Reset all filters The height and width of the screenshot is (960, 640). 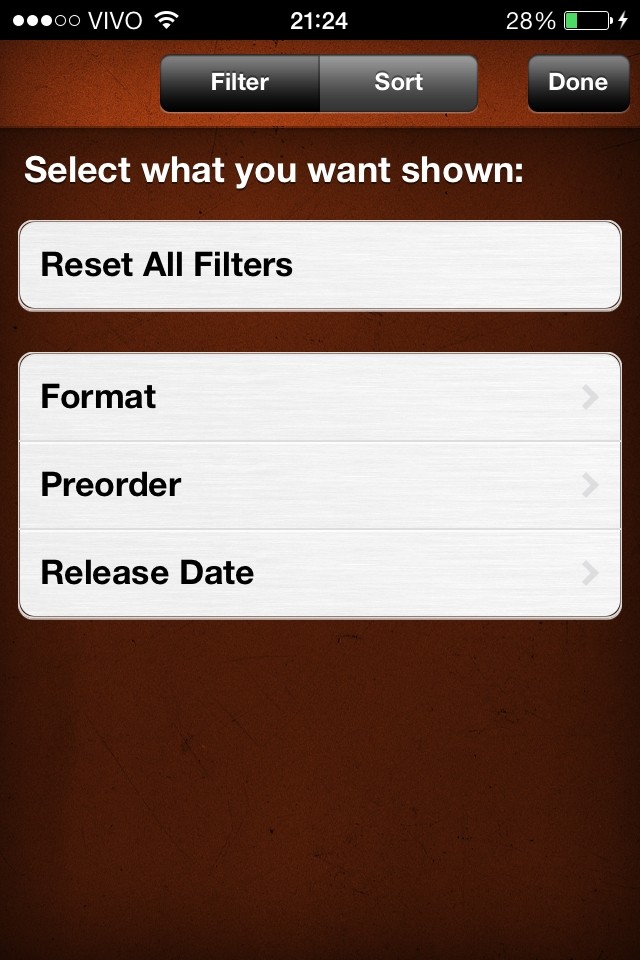click(320, 265)
